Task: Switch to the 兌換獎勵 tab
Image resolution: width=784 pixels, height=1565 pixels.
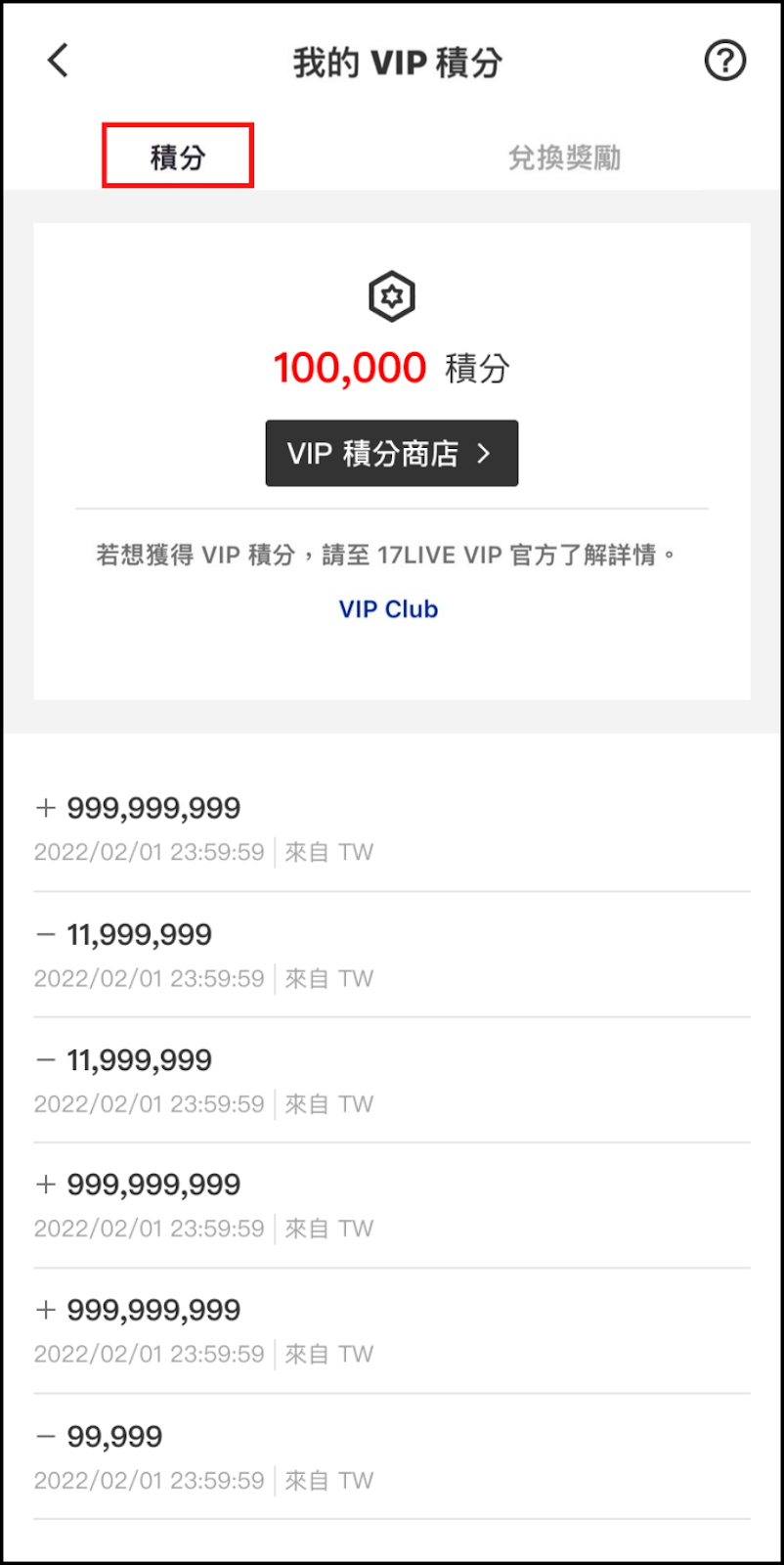Action: [564, 157]
